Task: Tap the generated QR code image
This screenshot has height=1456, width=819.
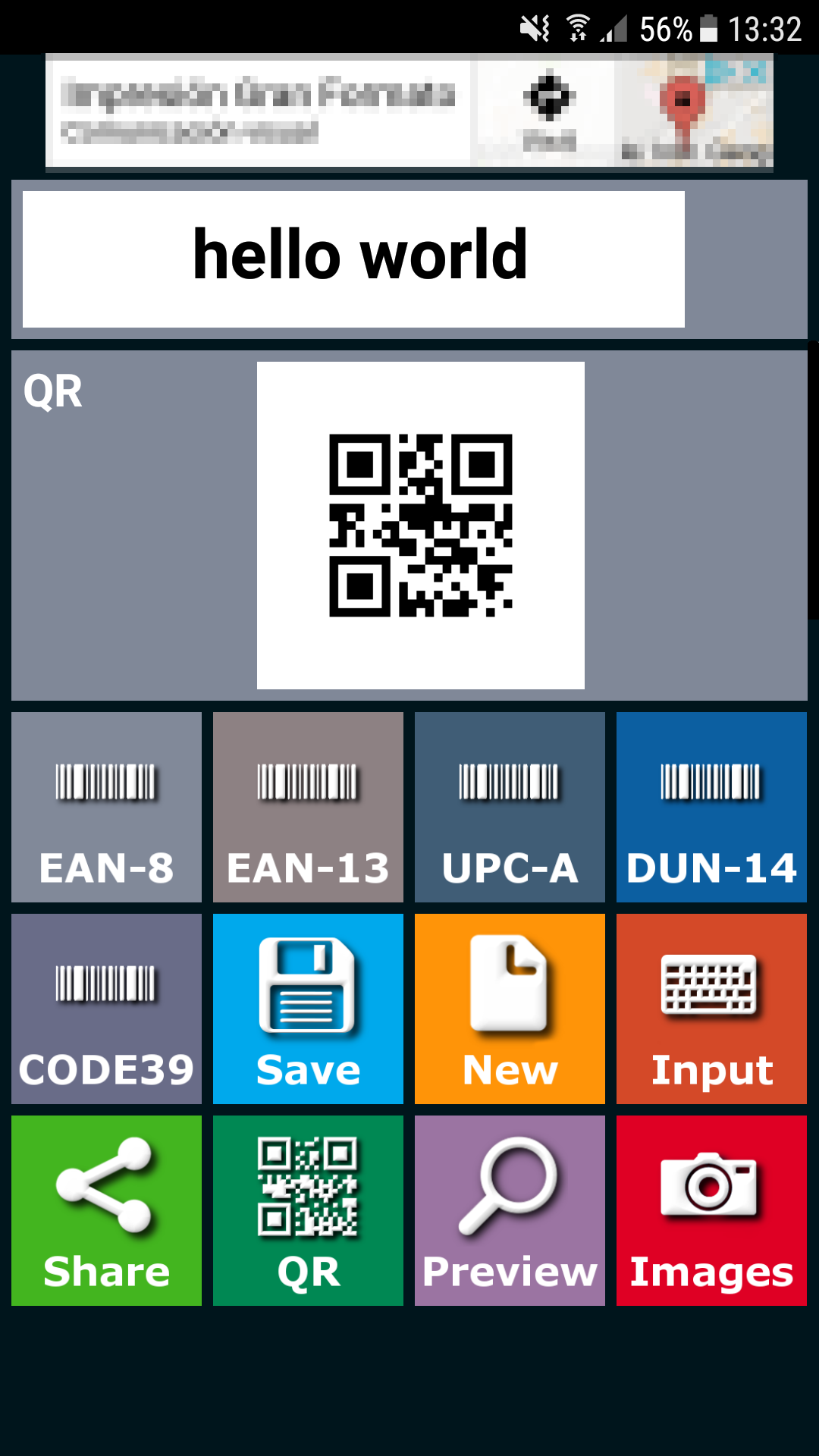Action: tap(421, 525)
